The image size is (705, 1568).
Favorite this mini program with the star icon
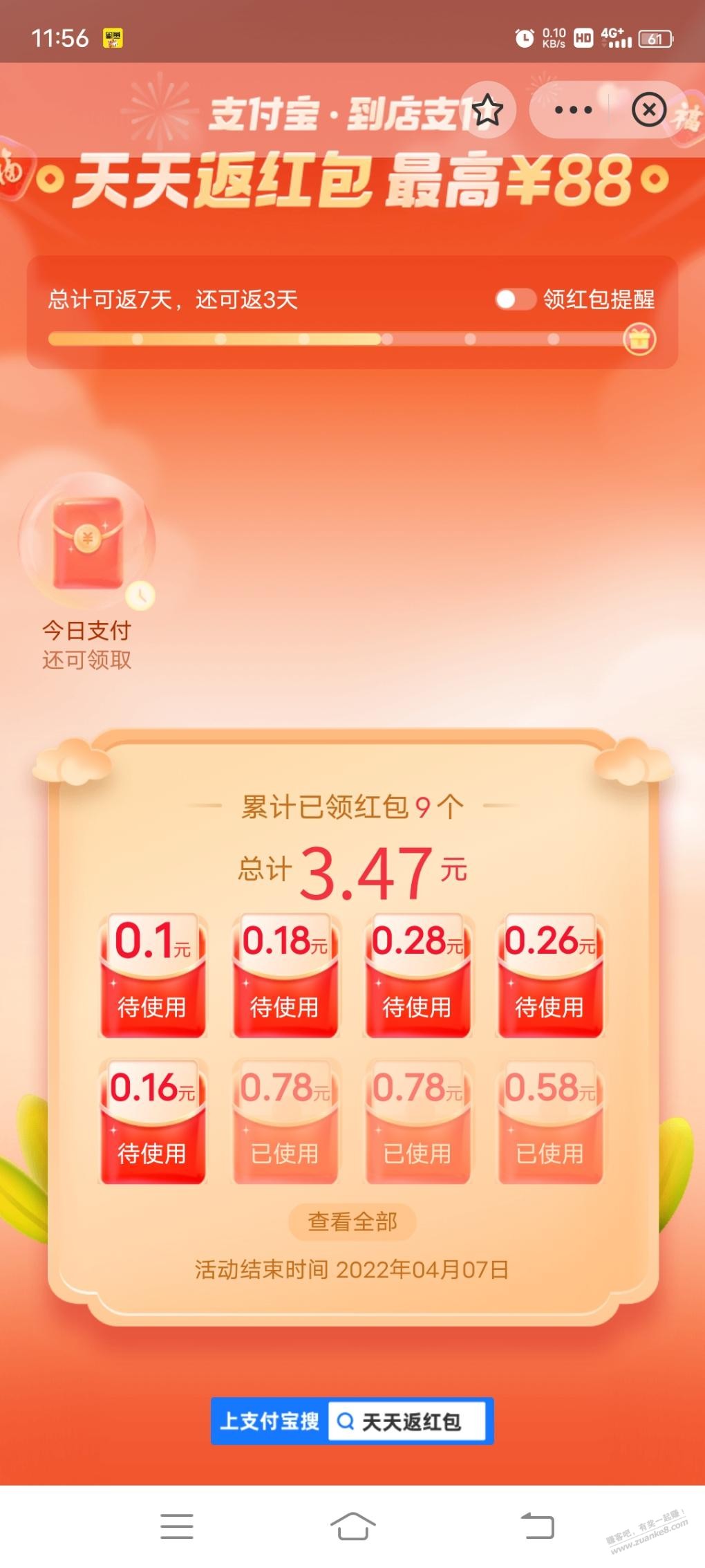click(488, 109)
